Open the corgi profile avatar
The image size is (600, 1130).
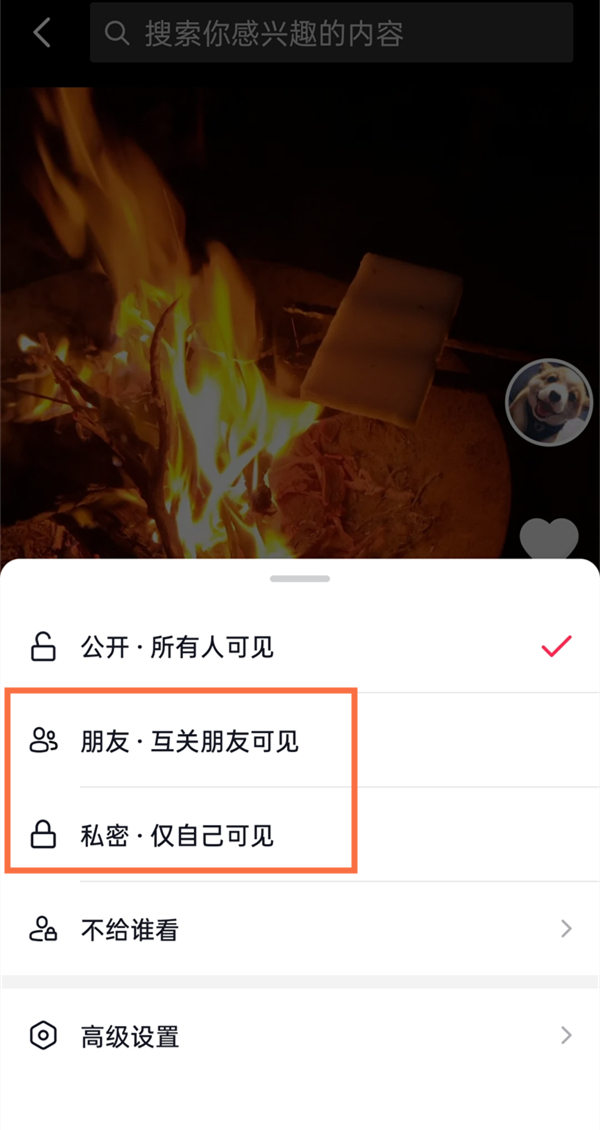[549, 402]
